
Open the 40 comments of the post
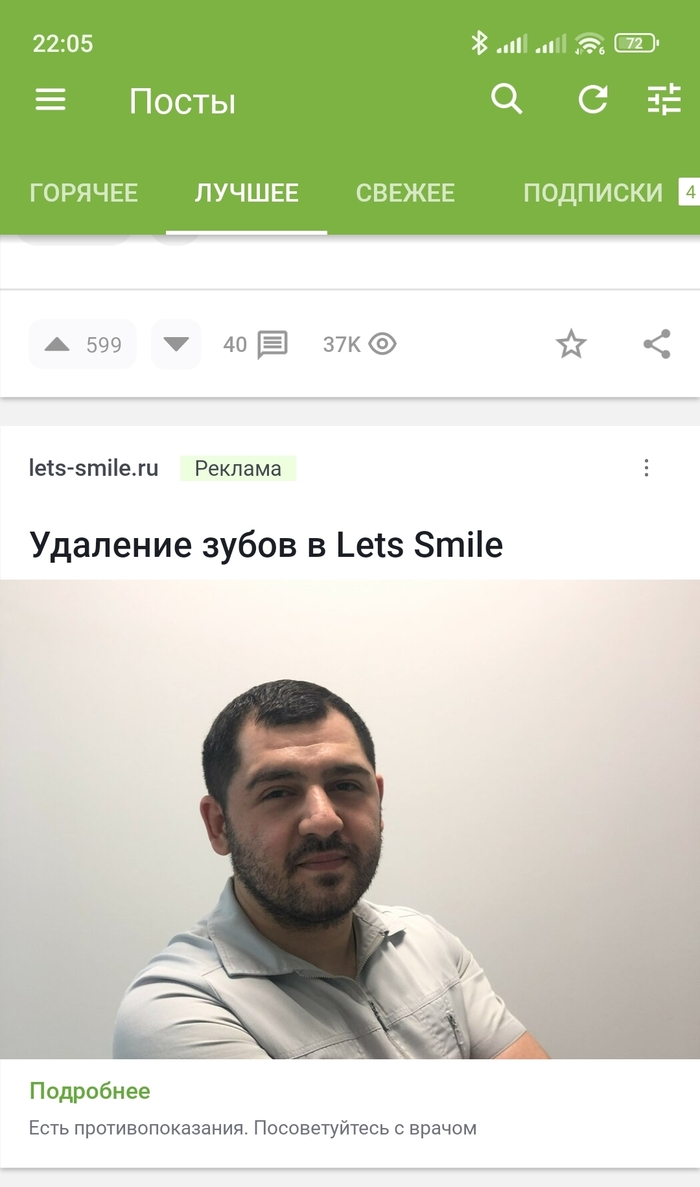256,345
